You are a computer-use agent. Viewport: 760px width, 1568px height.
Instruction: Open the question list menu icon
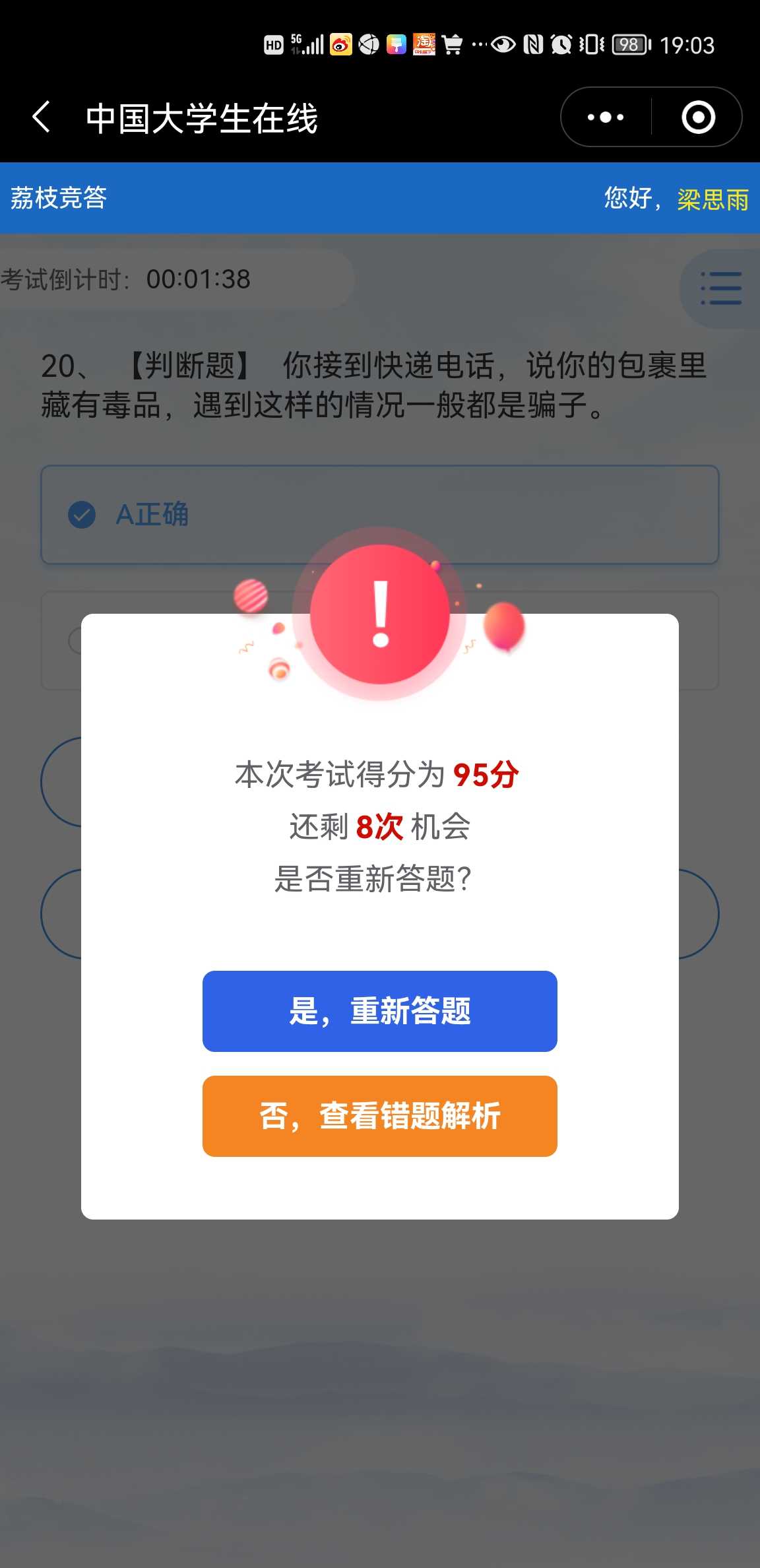coord(720,288)
